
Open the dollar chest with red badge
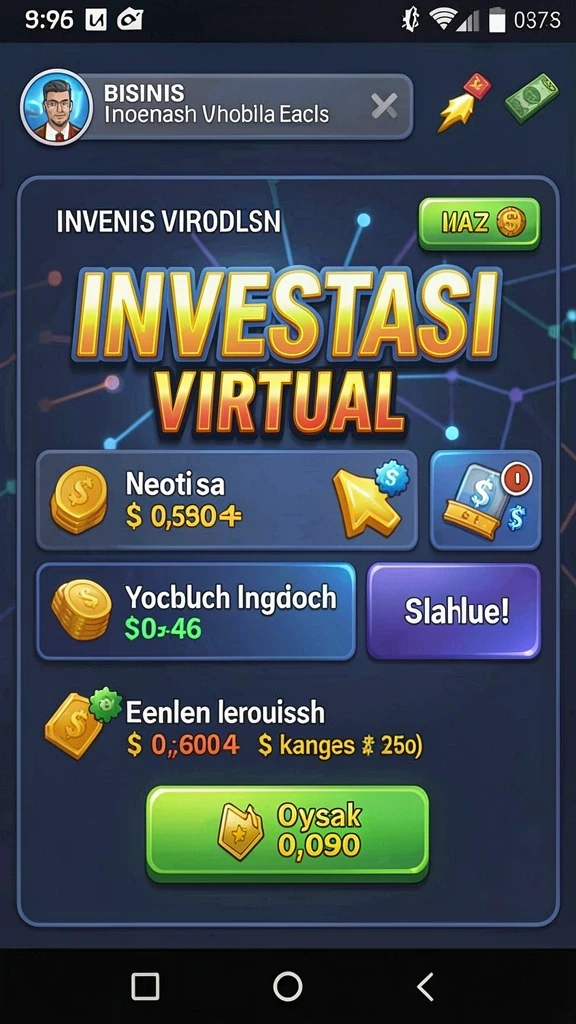[485, 500]
